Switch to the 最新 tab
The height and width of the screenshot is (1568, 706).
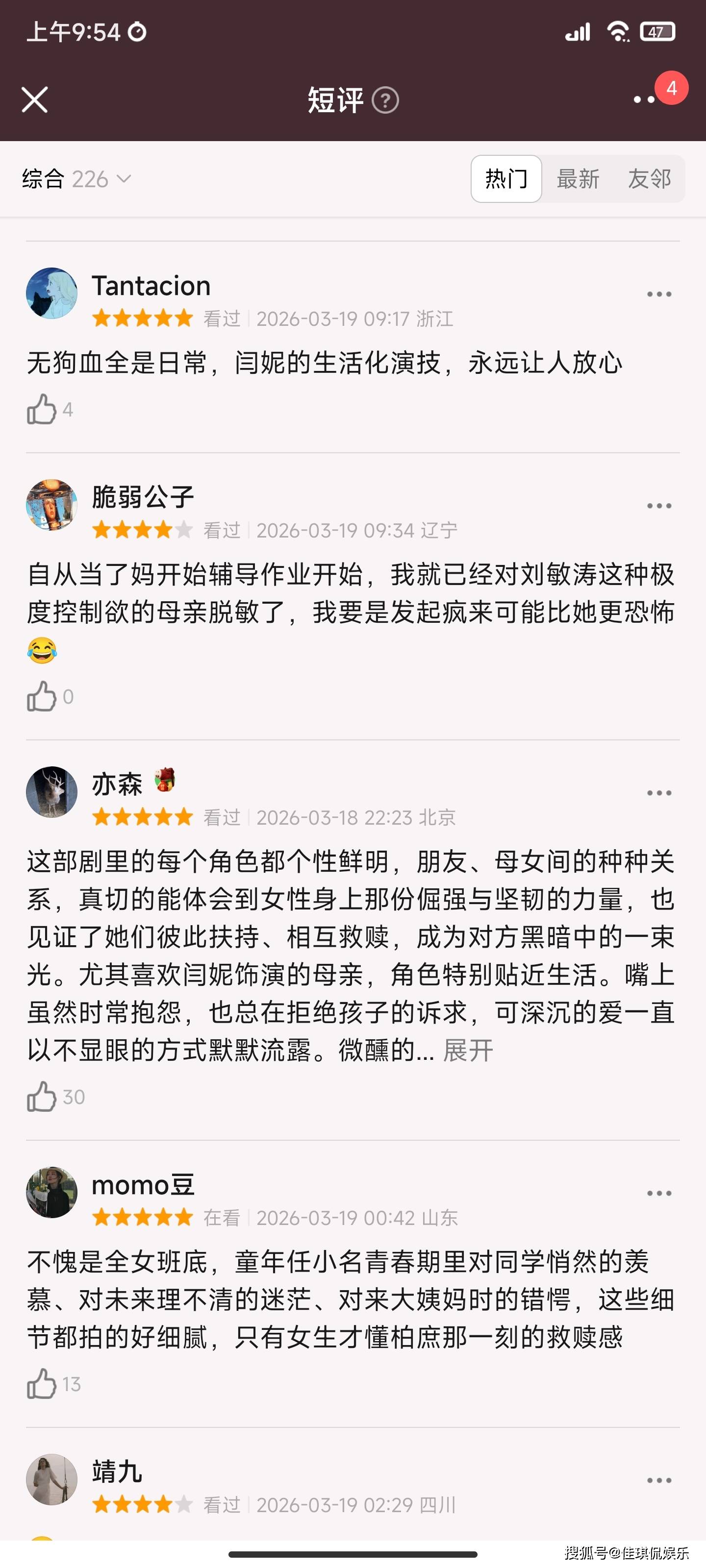(x=578, y=179)
